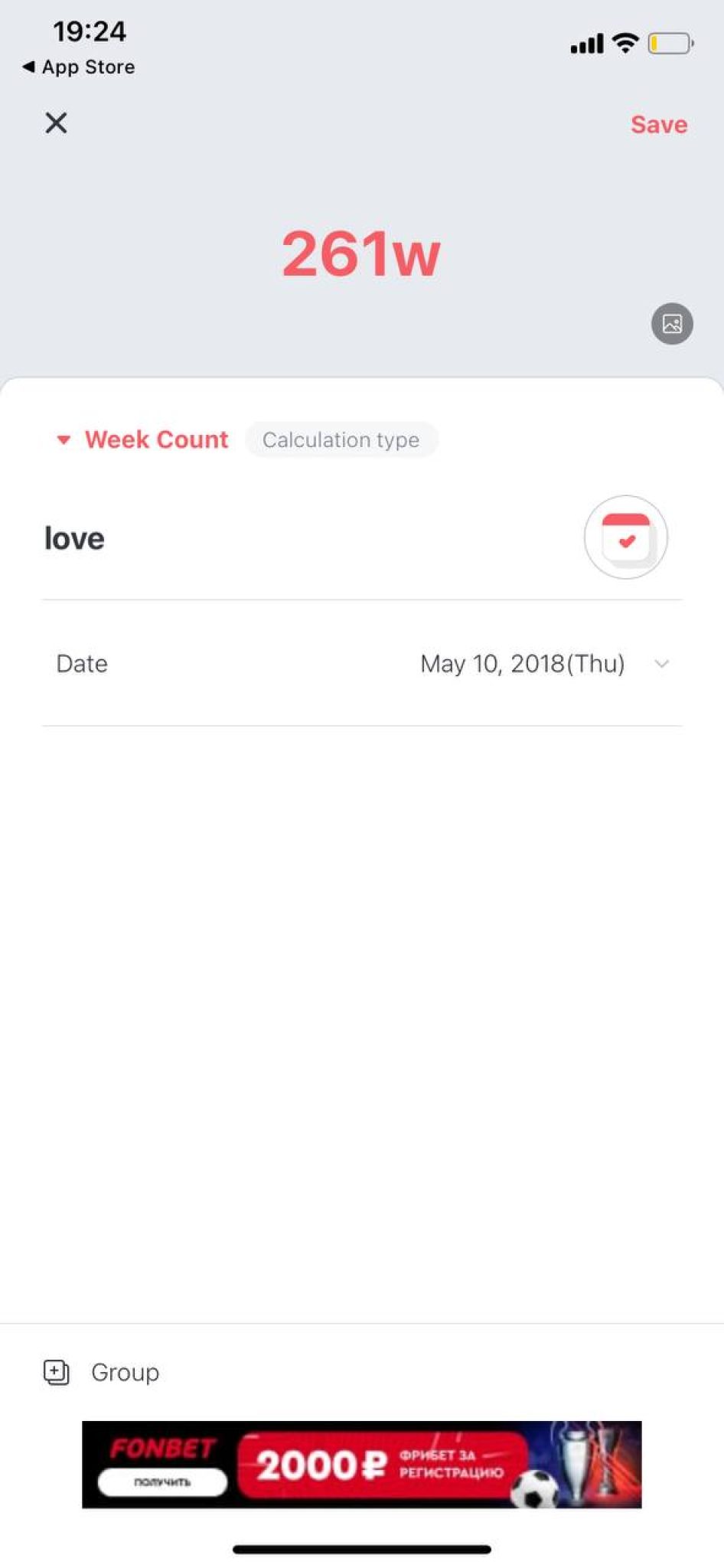Dismiss the editor with the X
Image resolution: width=724 pixels, height=1568 pixels.
pos(54,122)
